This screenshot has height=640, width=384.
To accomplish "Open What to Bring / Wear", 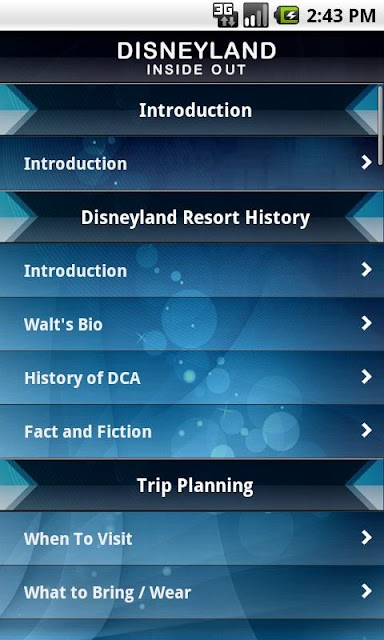I will [x=192, y=592].
